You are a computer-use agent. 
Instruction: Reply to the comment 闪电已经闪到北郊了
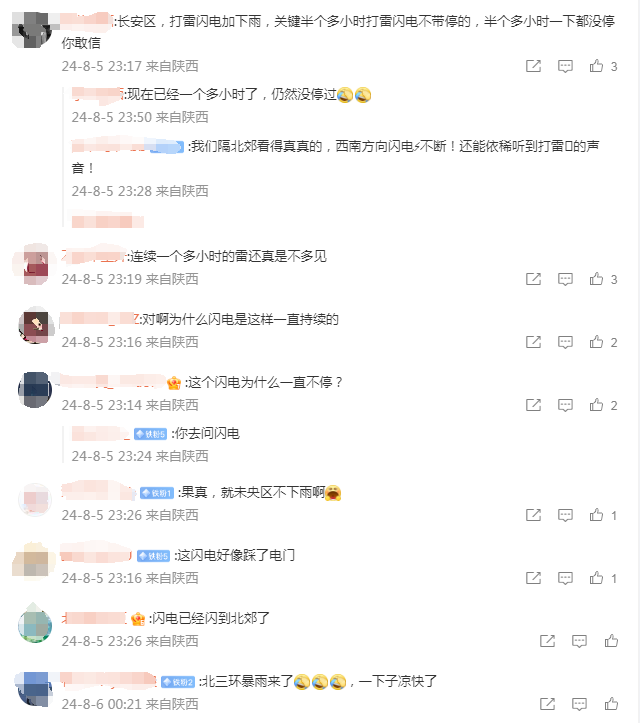(579, 641)
